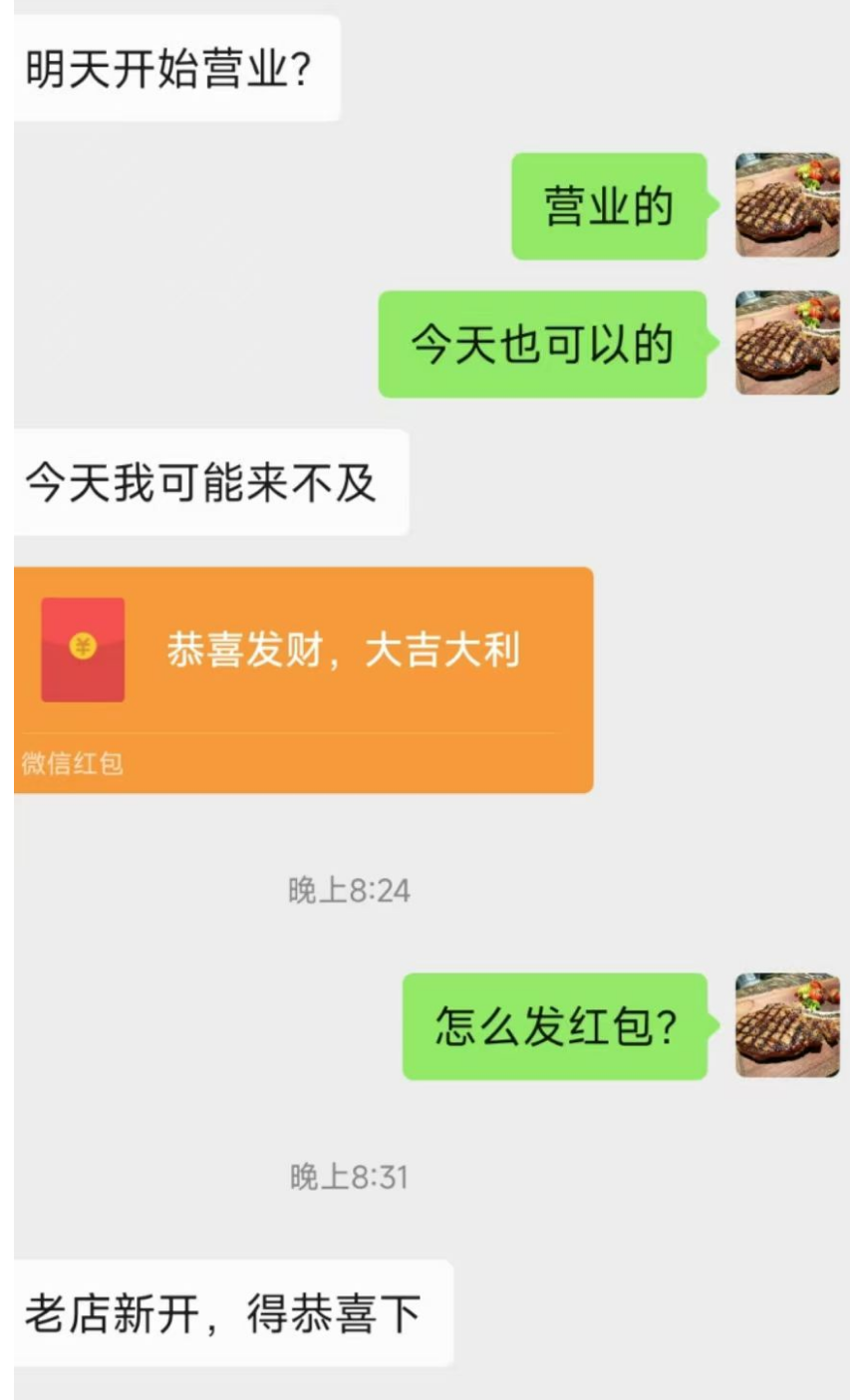Image resolution: width=854 pixels, height=1400 pixels.
Task: Open sender's avatar beside 营业的 message
Action: pos(787,205)
